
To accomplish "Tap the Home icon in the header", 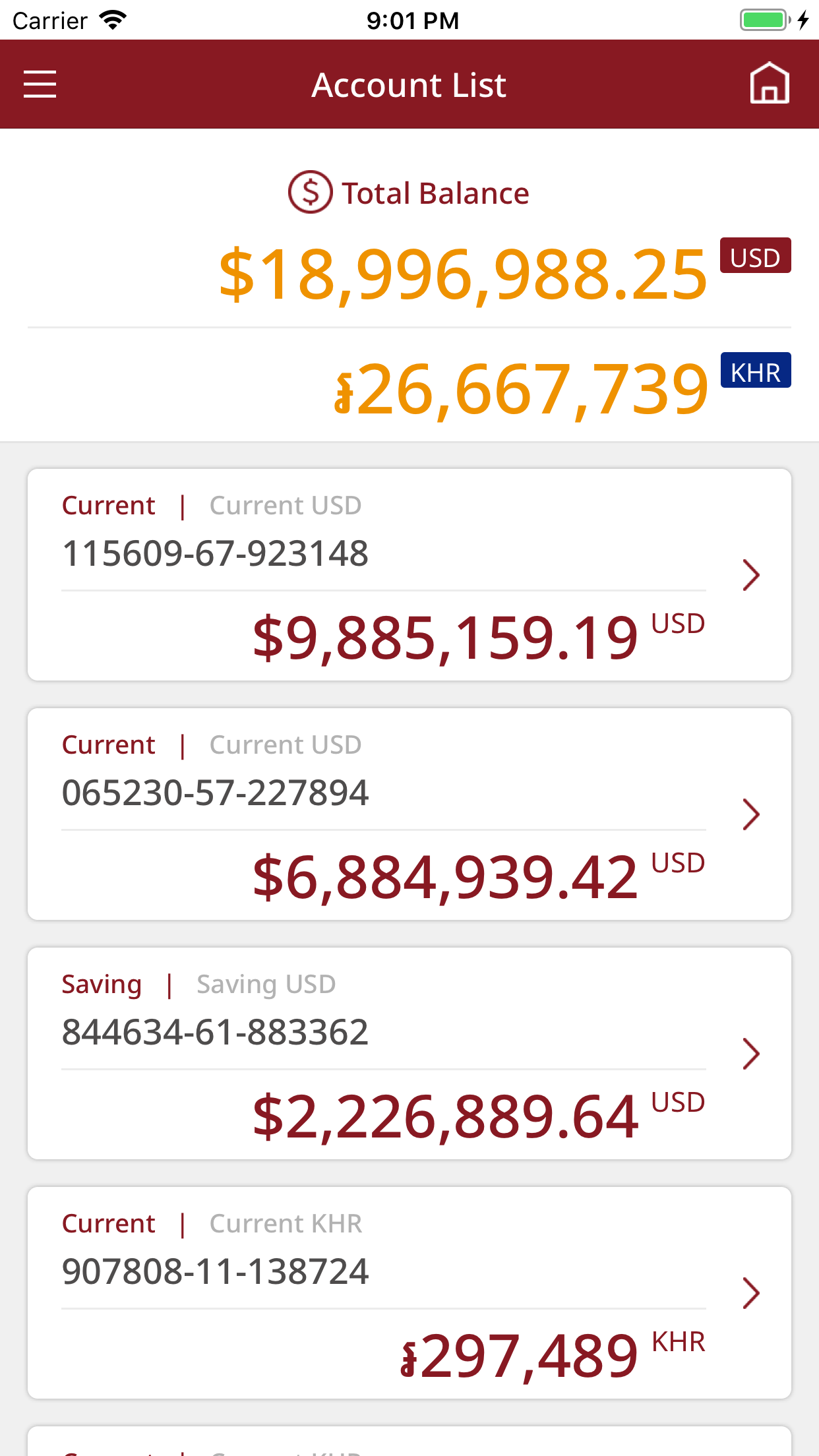I will [x=768, y=84].
